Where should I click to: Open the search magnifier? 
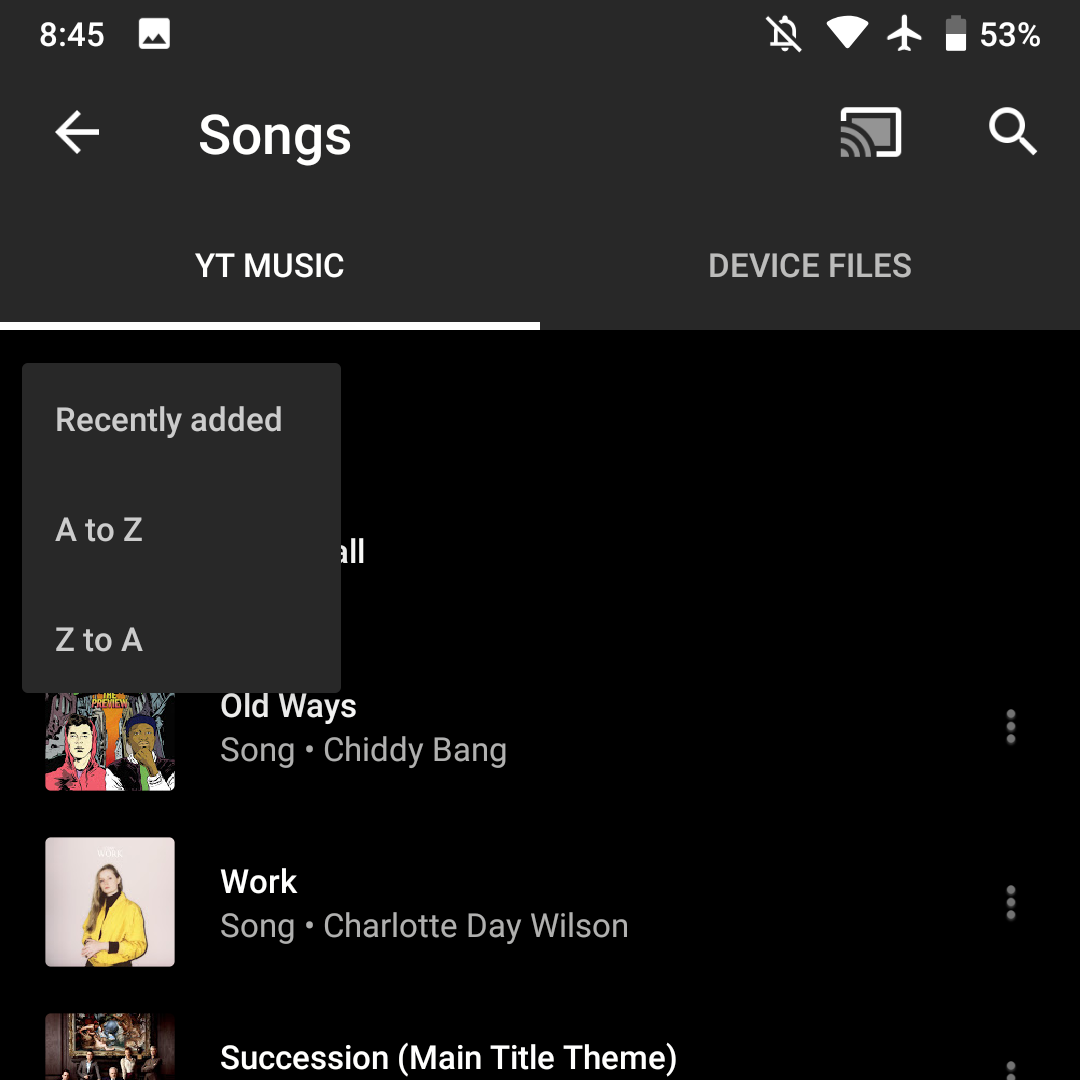click(1012, 133)
